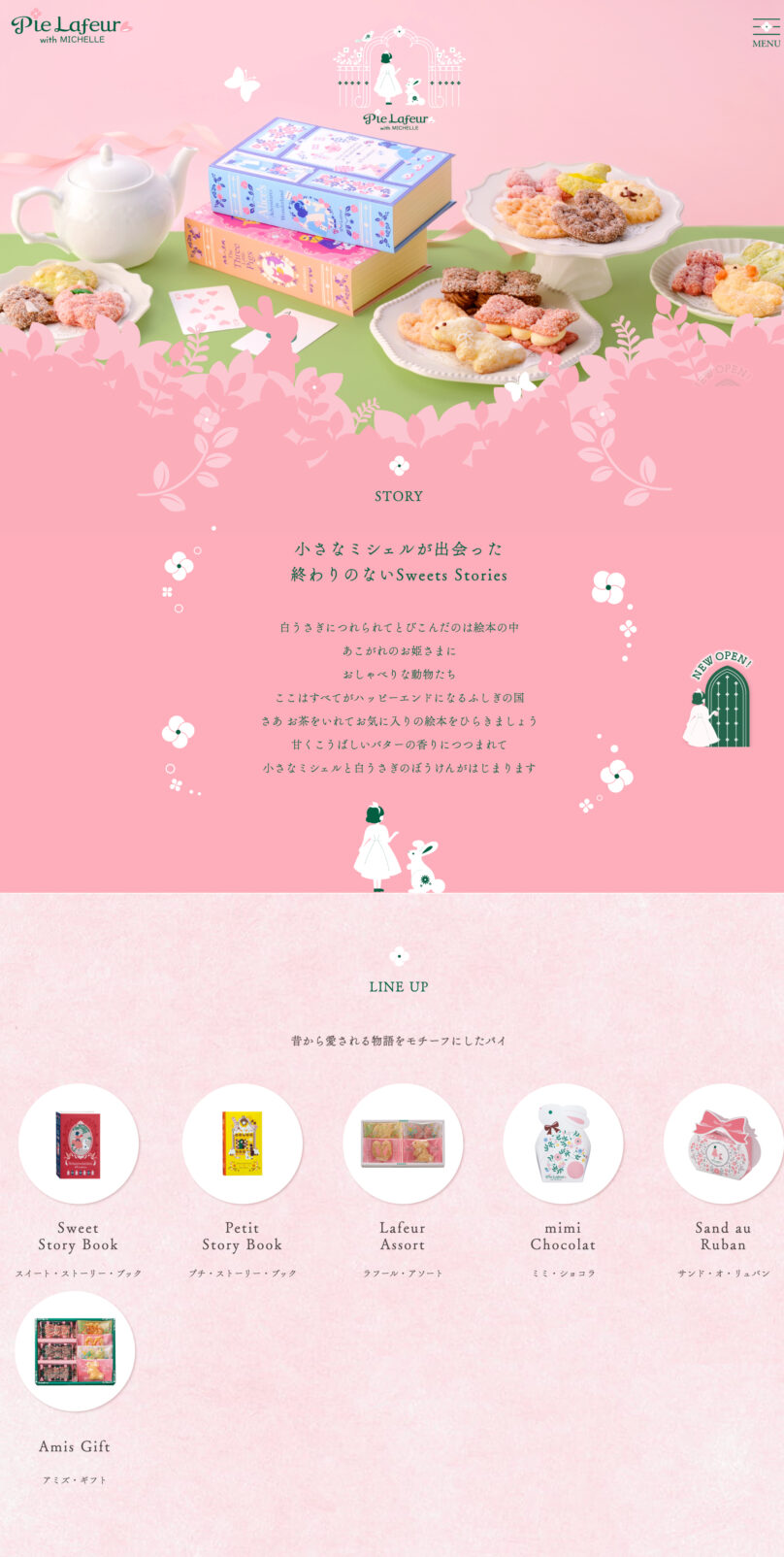Go to home via Pie Lafeur header logo
The image size is (784, 1557).
[69, 27]
